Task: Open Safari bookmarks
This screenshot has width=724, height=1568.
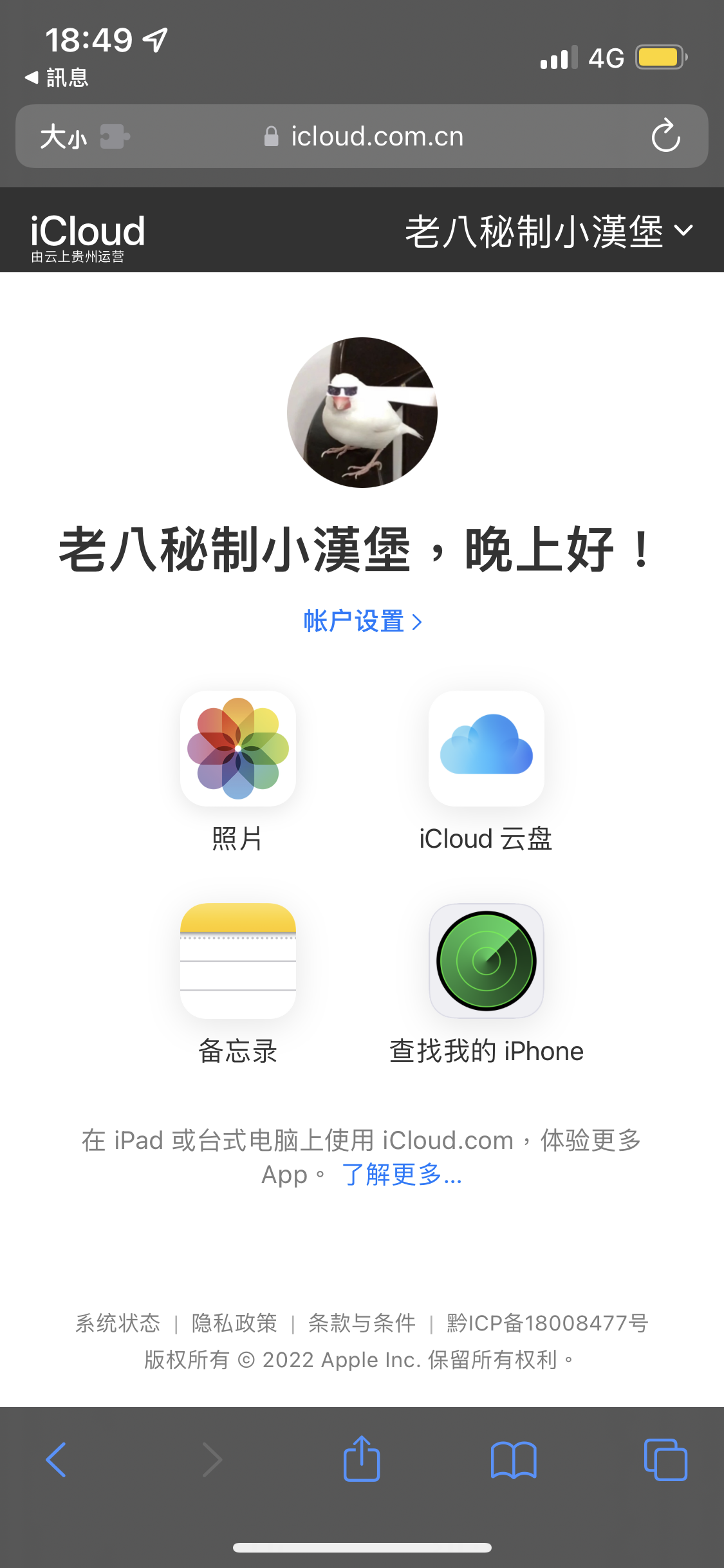Action: click(513, 1460)
